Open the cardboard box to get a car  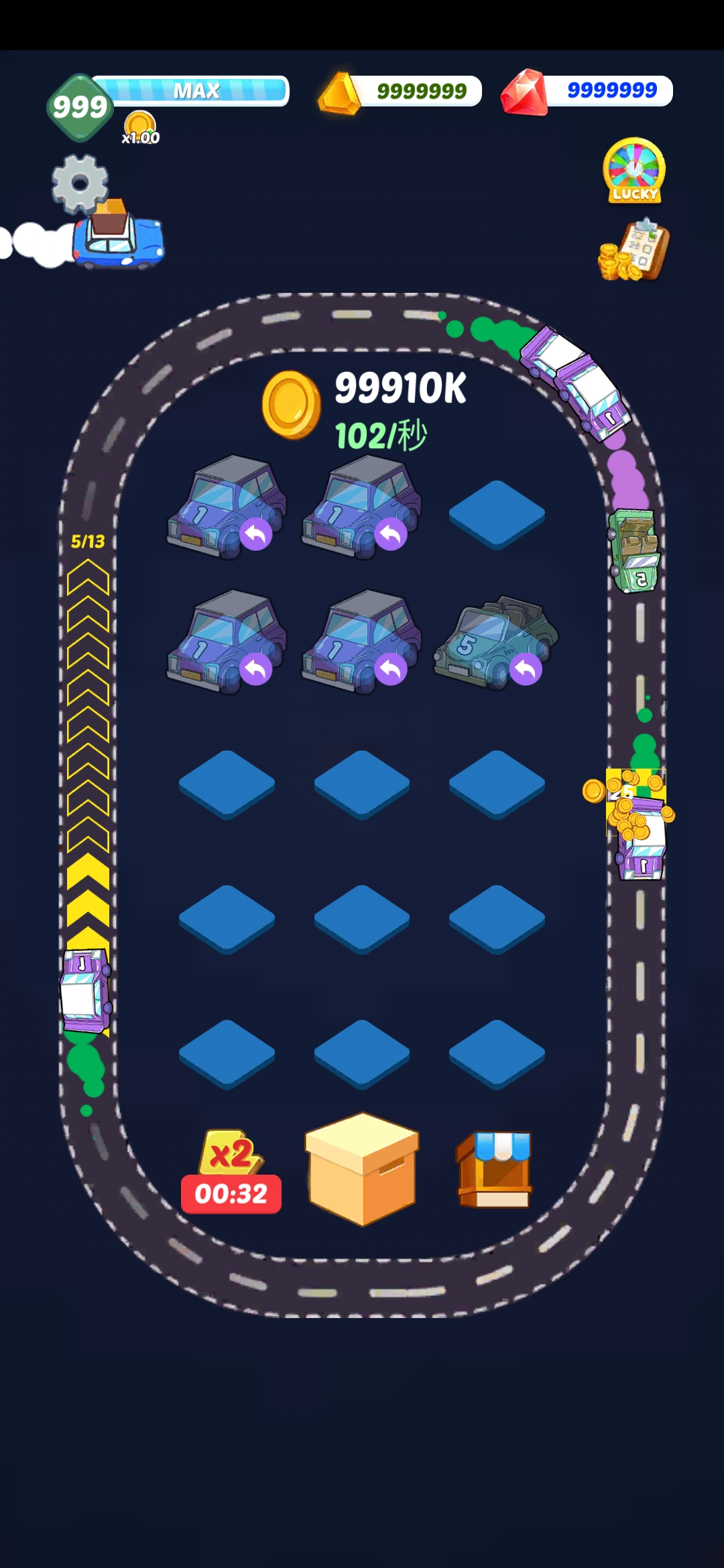362,1169
